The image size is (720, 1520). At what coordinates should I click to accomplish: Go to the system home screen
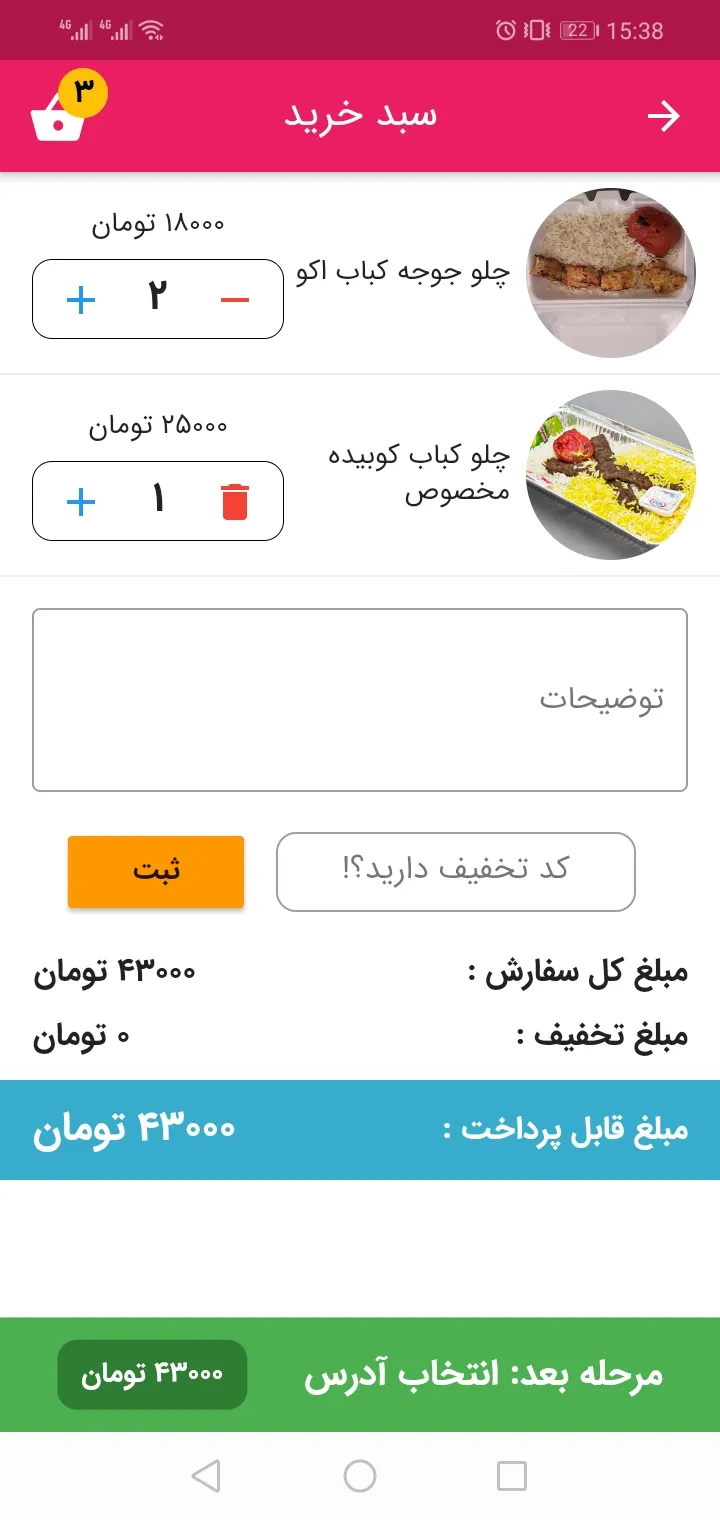coord(360,1476)
